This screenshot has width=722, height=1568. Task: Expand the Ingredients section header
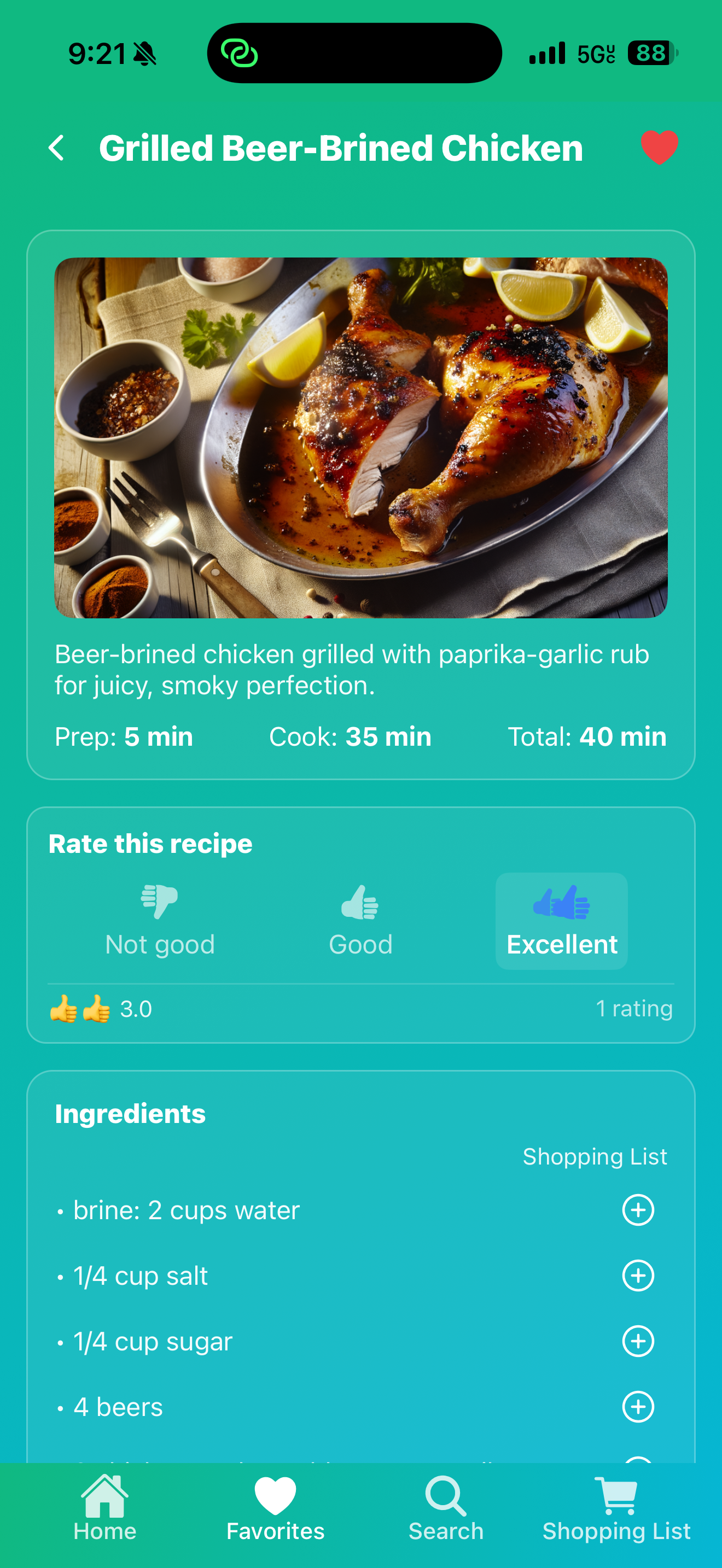tap(129, 1113)
